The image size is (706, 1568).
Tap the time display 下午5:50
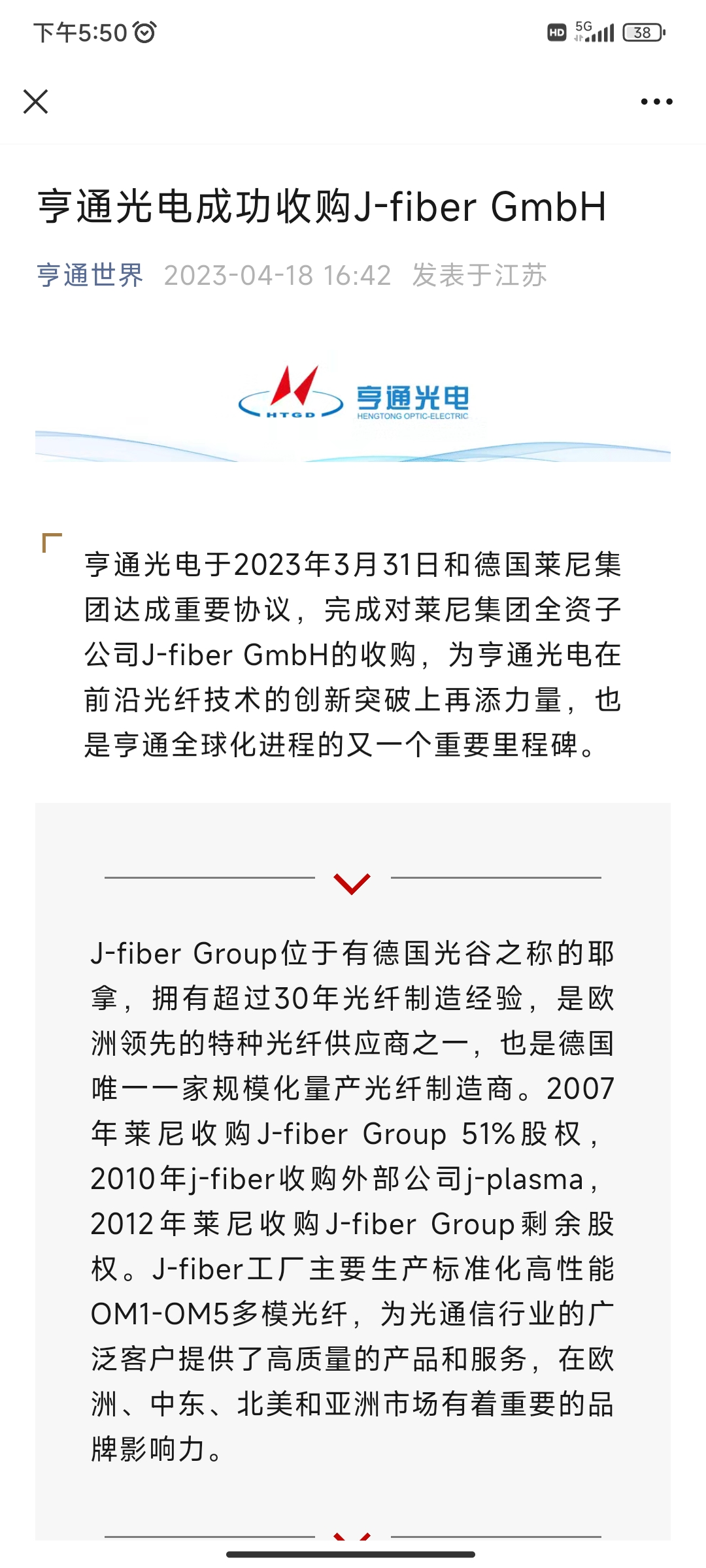coord(78,31)
